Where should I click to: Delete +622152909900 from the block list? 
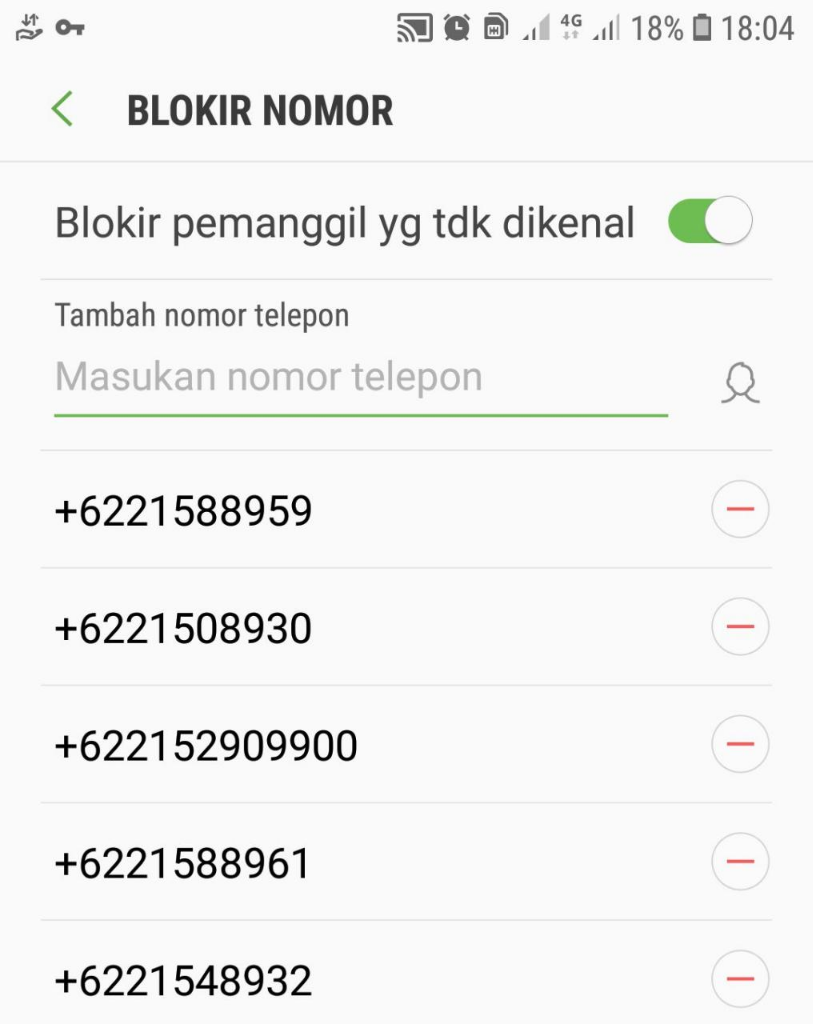click(739, 744)
